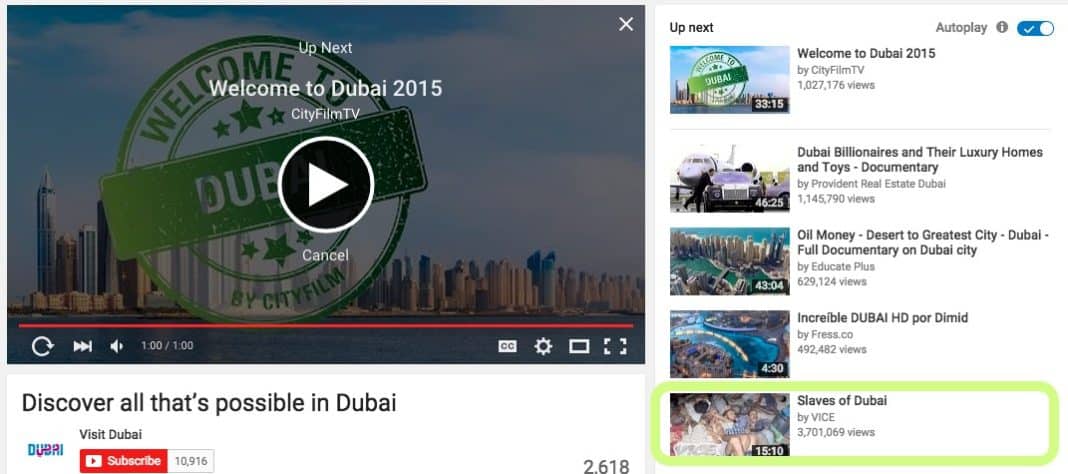Open Increíble DUBAI HD por Dimid

pyautogui.click(x=882, y=318)
